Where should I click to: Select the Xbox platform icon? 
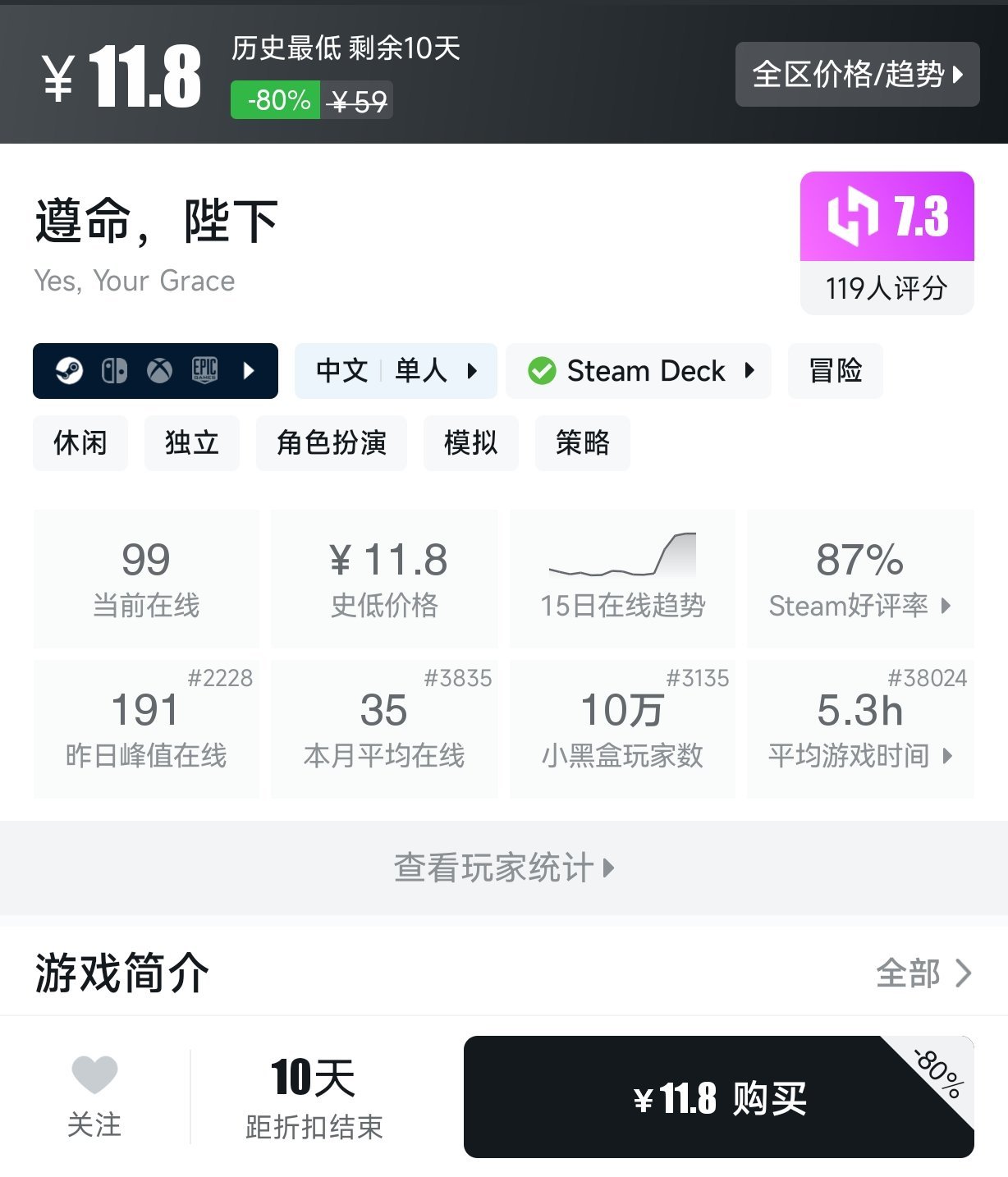tap(160, 371)
